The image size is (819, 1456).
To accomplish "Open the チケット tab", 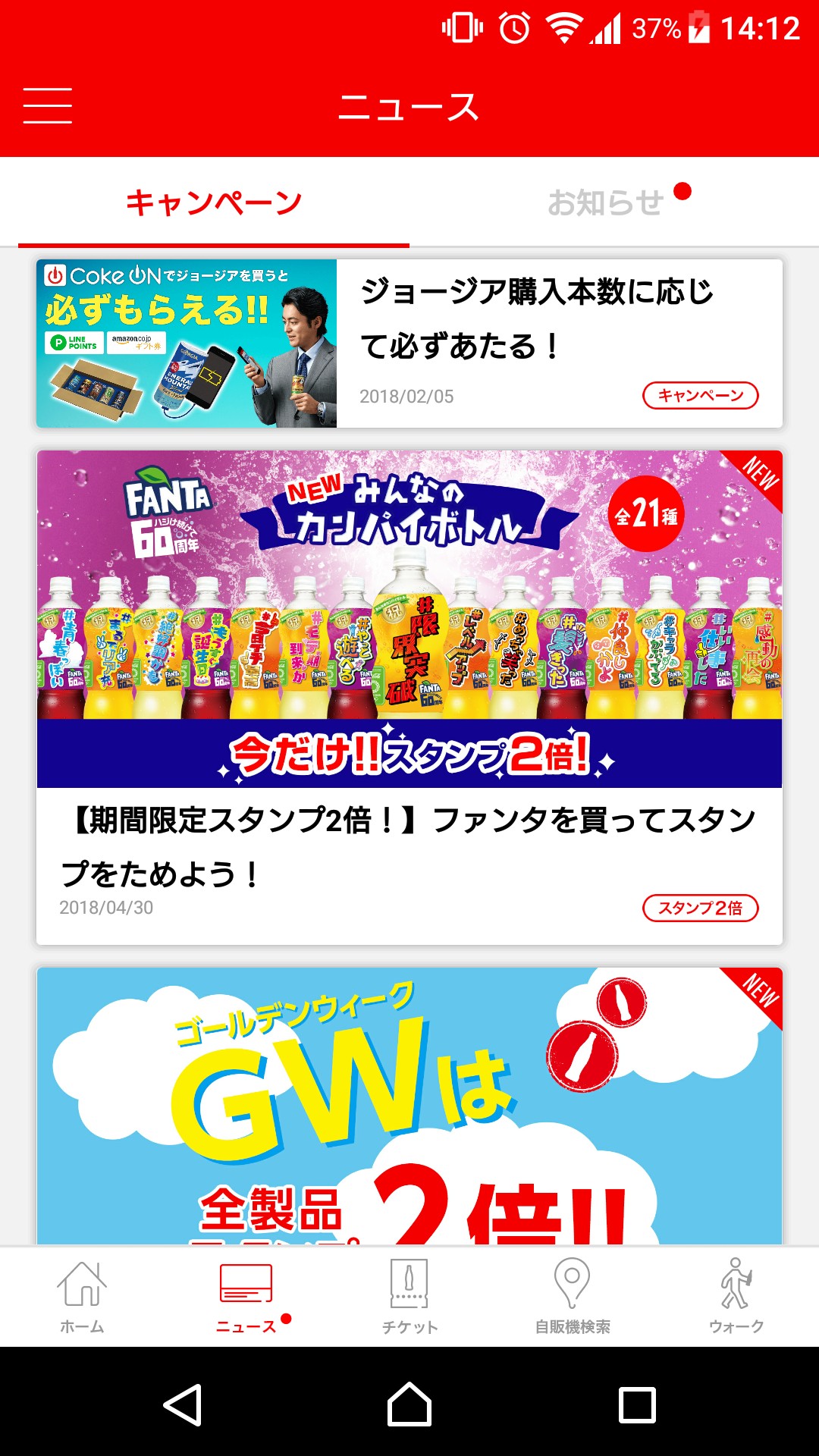I will tap(409, 1298).
